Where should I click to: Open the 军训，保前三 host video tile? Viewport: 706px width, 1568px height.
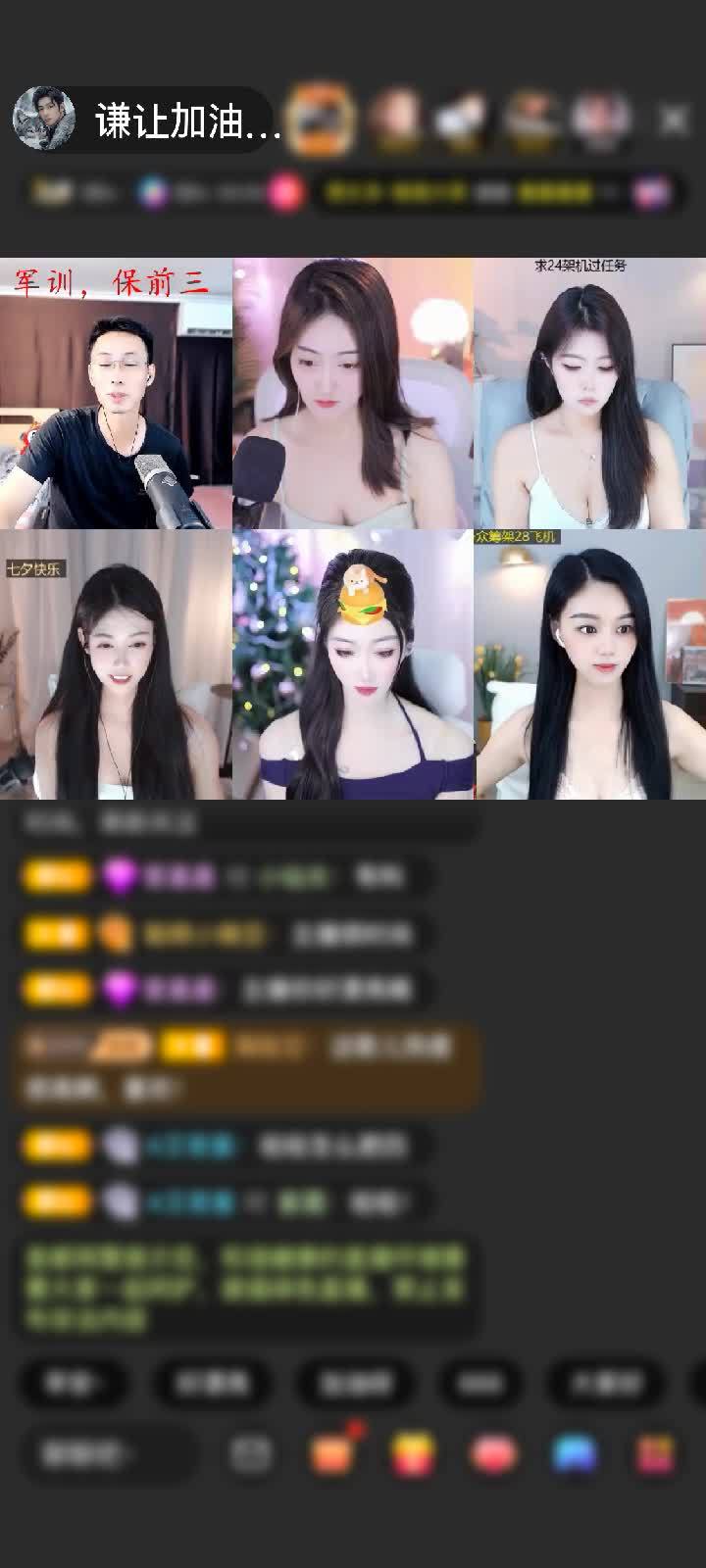[x=116, y=394]
